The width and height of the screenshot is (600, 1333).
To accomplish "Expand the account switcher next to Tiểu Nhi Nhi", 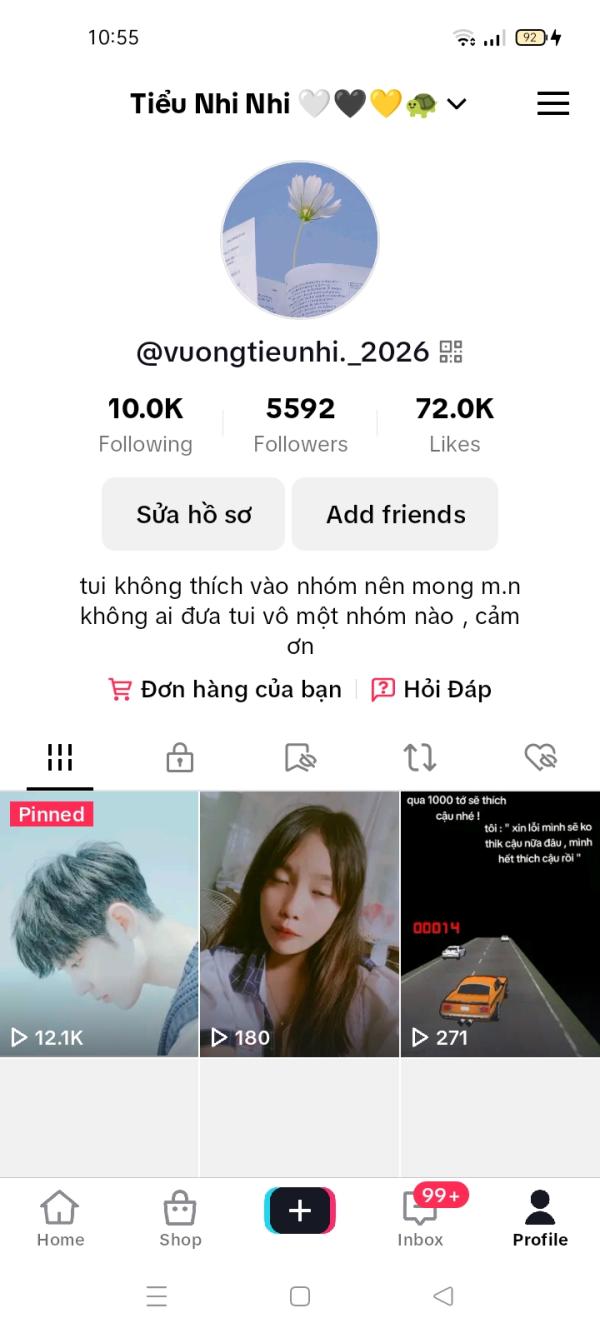I will pos(456,104).
